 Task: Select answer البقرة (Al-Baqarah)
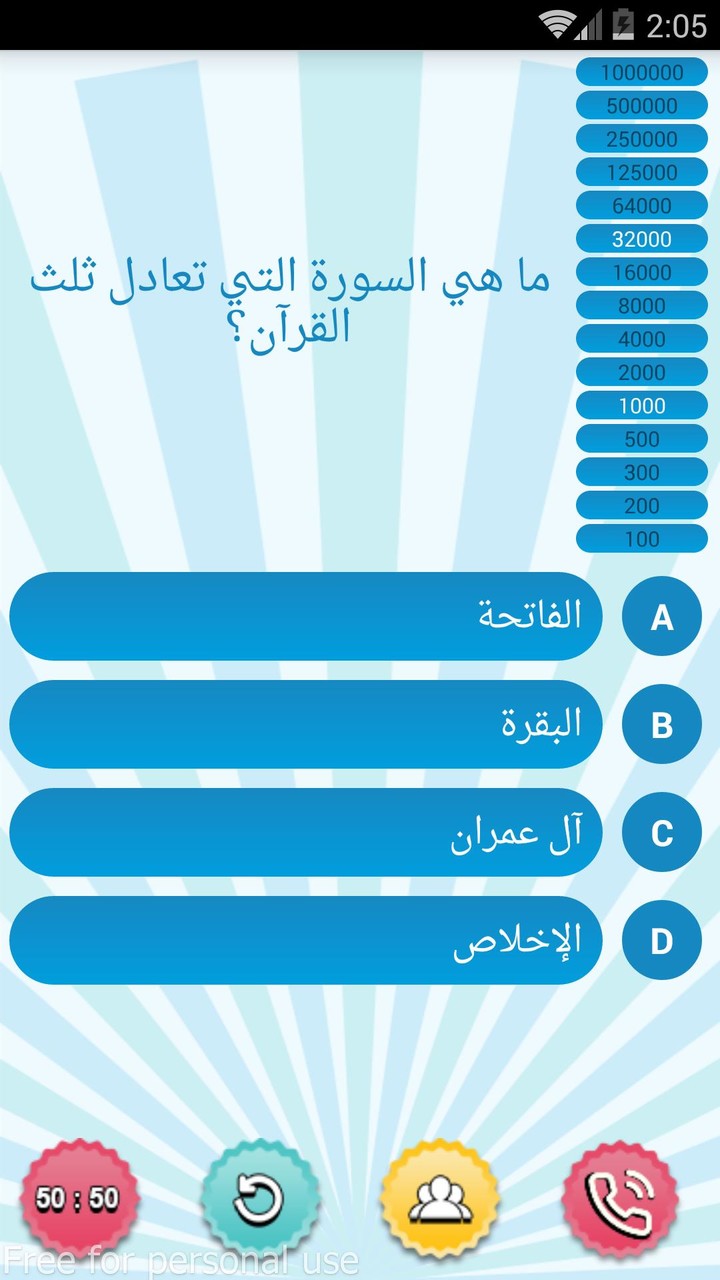coord(305,725)
